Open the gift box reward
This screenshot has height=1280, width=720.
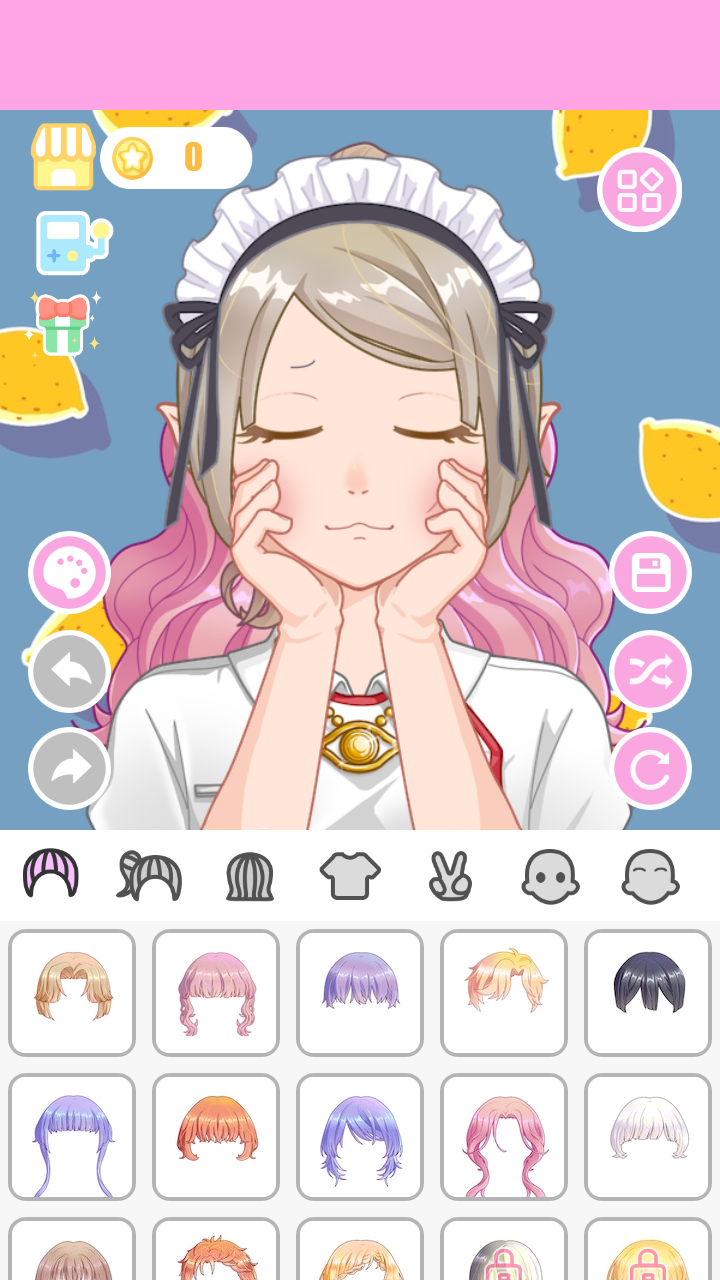[63, 324]
